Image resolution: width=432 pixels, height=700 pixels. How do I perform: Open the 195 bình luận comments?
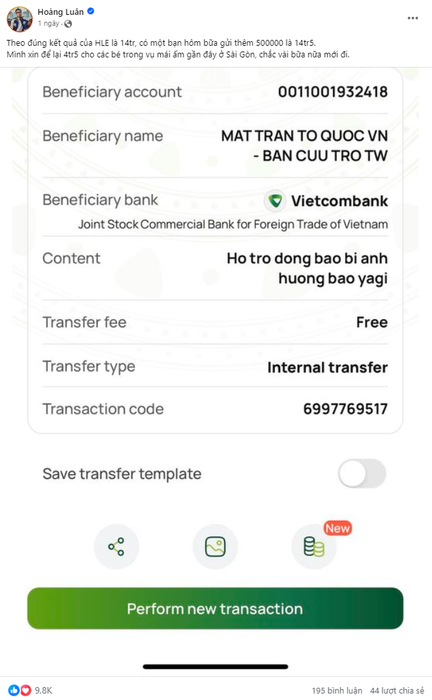[337, 691]
